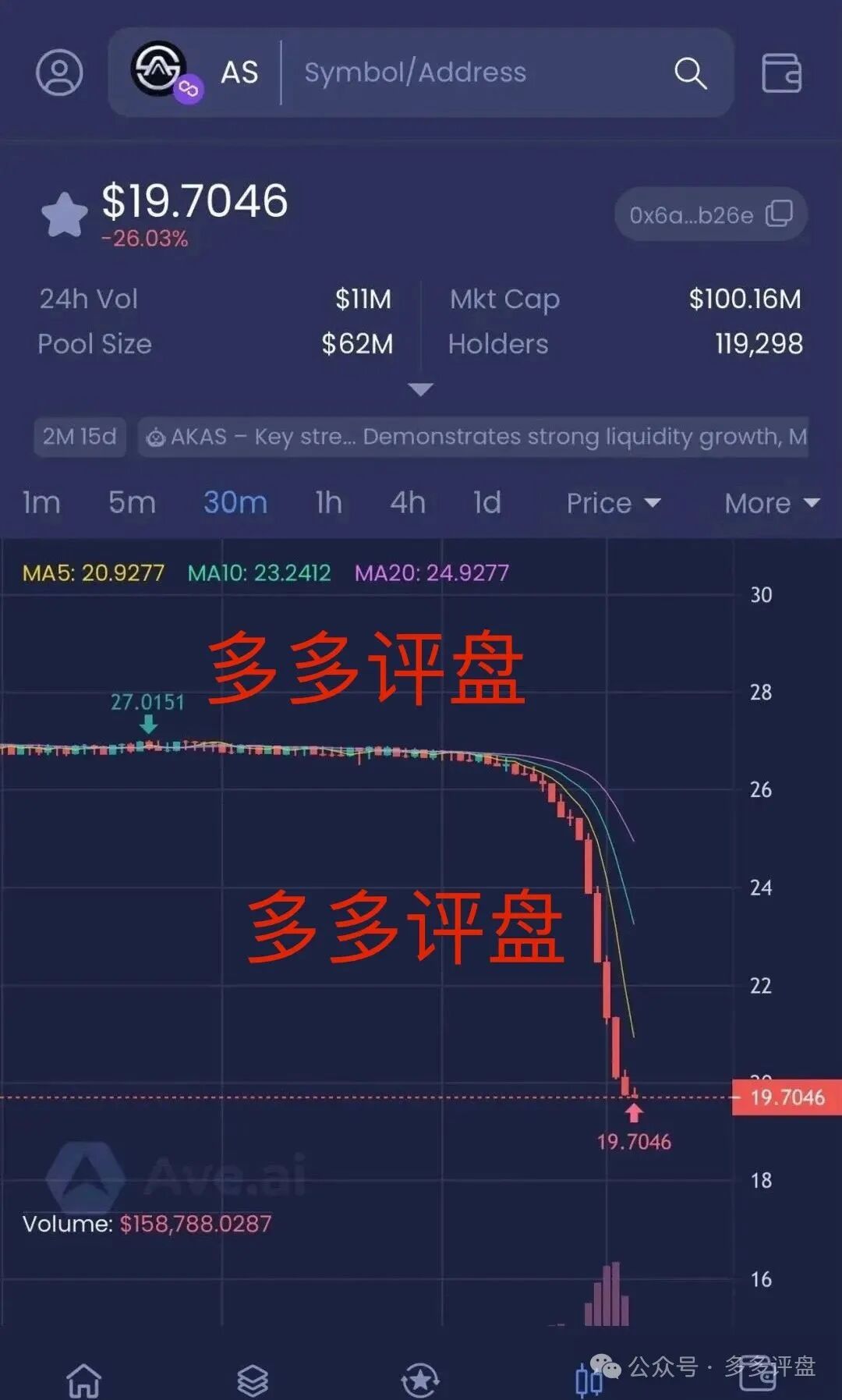Select the 1d timeframe tab
The height and width of the screenshot is (1400, 842).
click(485, 503)
